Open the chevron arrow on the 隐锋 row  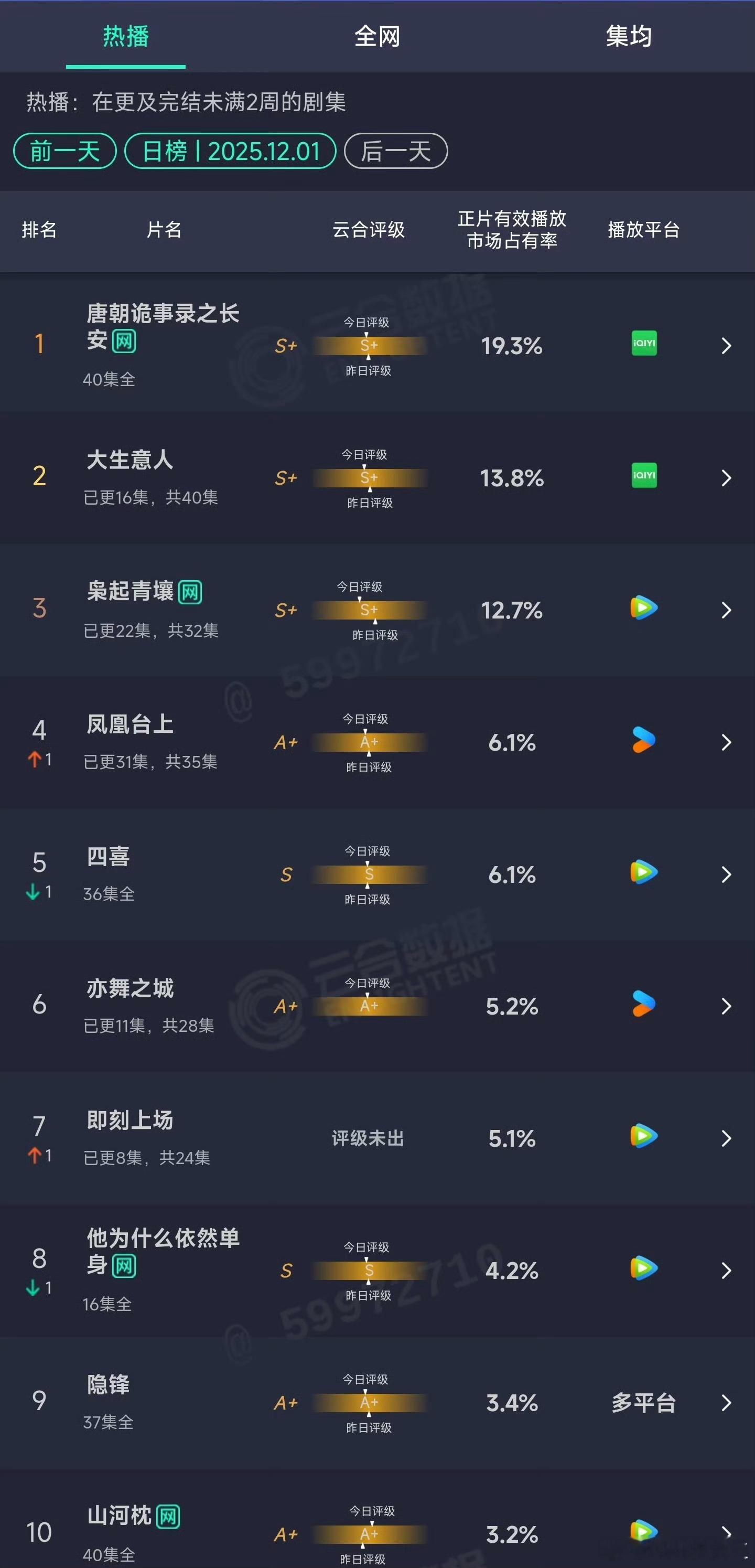click(726, 1403)
